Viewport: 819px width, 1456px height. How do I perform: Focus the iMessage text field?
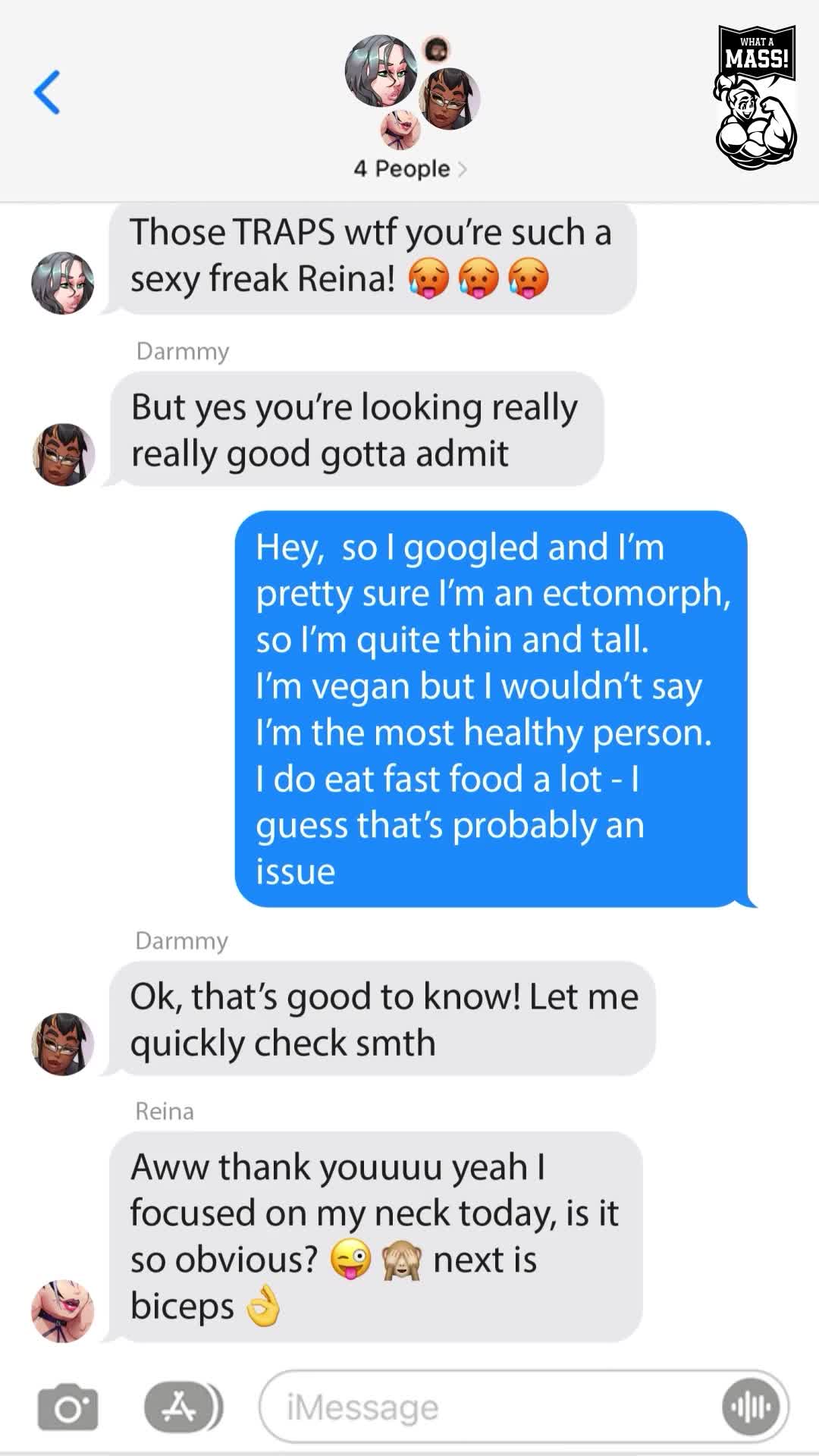(485, 1407)
